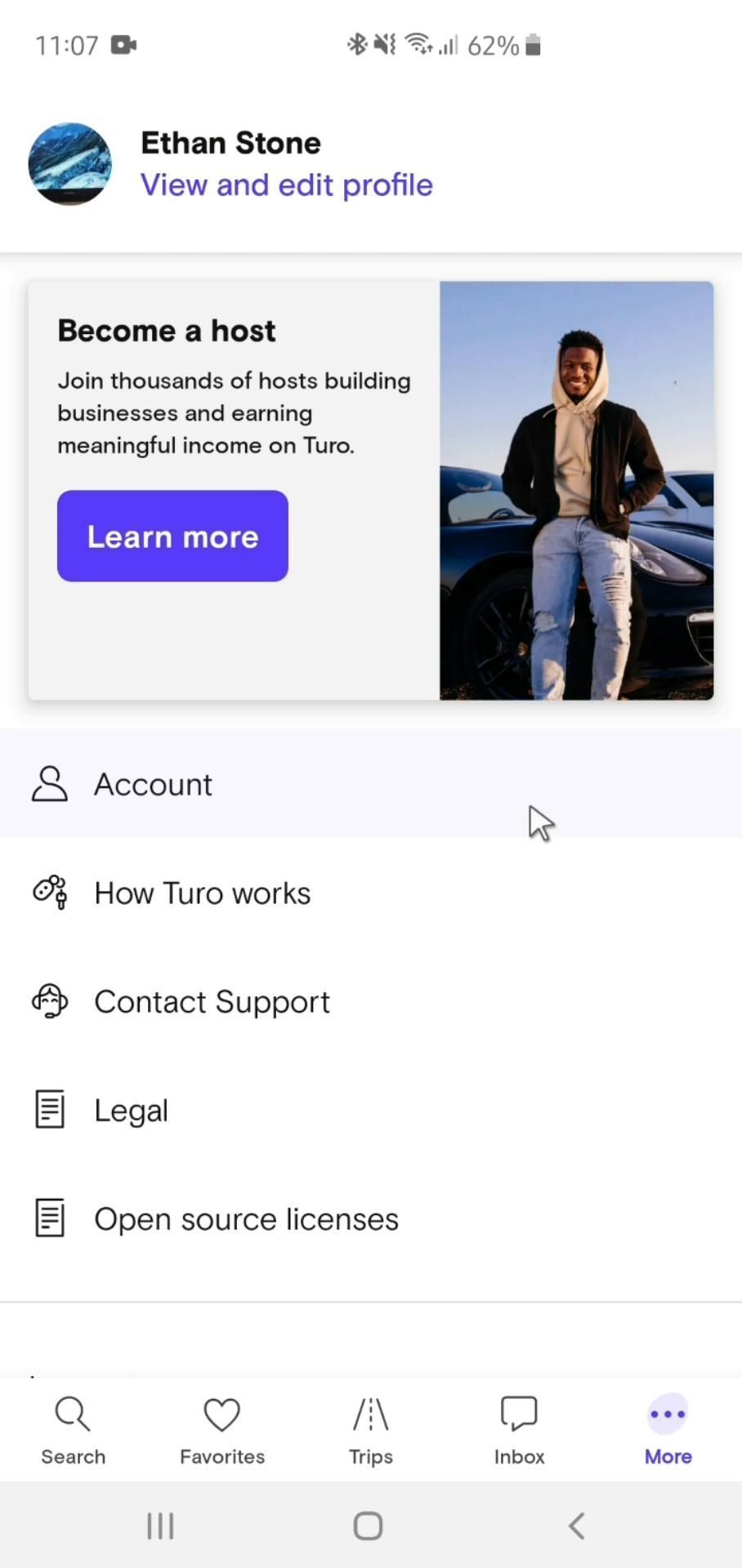Open Account settings
The height and width of the screenshot is (1568, 742).
[153, 784]
